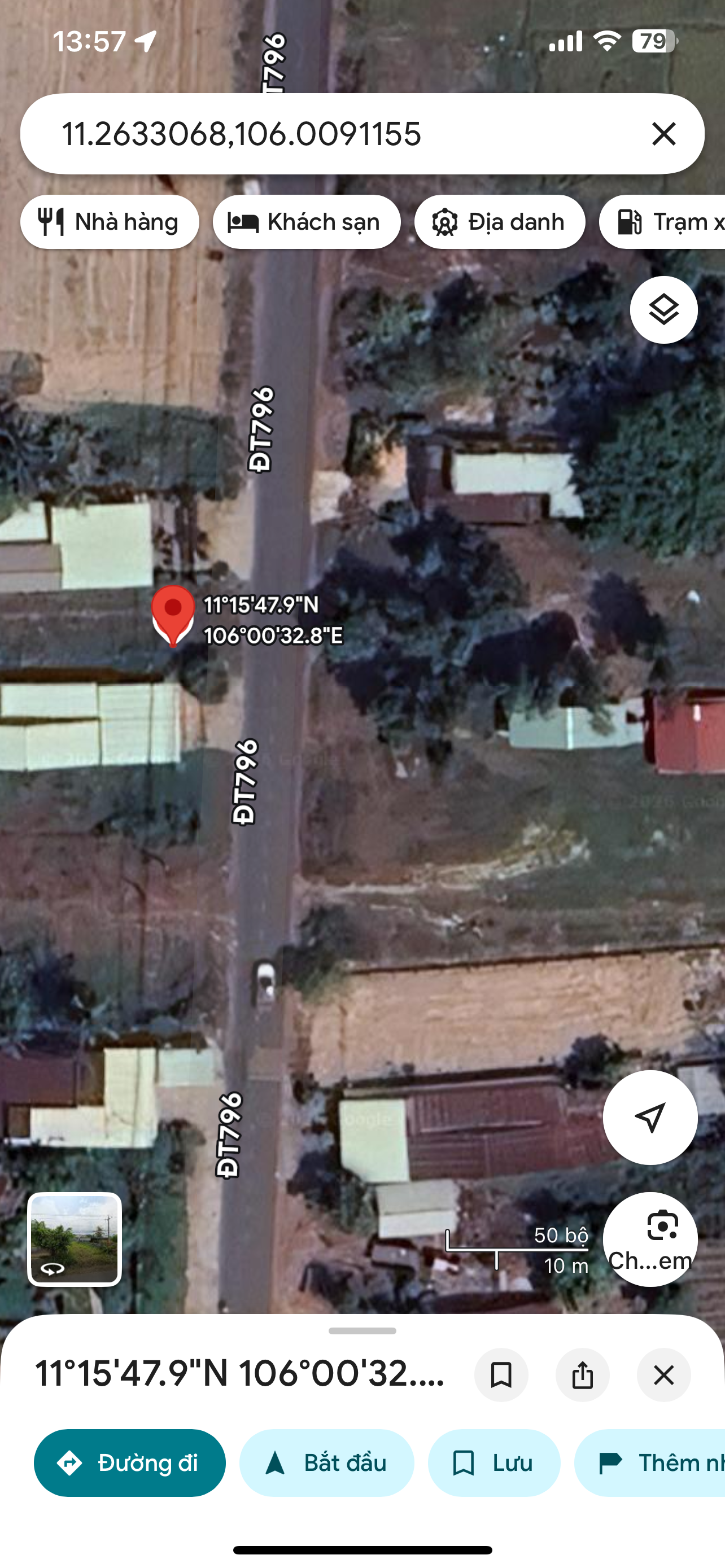
Task: Open the camera lens view button
Action: [x=650, y=1239]
